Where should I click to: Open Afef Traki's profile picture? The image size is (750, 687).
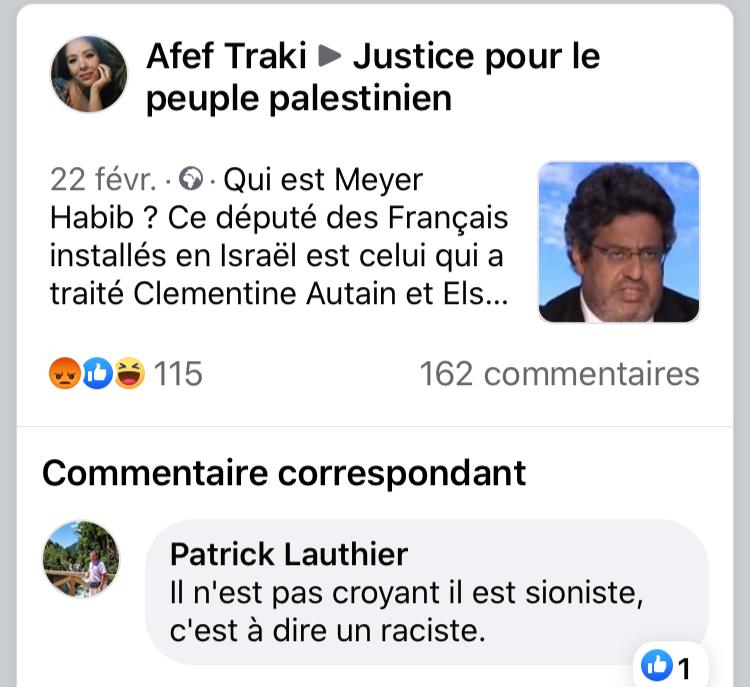pos(89,74)
